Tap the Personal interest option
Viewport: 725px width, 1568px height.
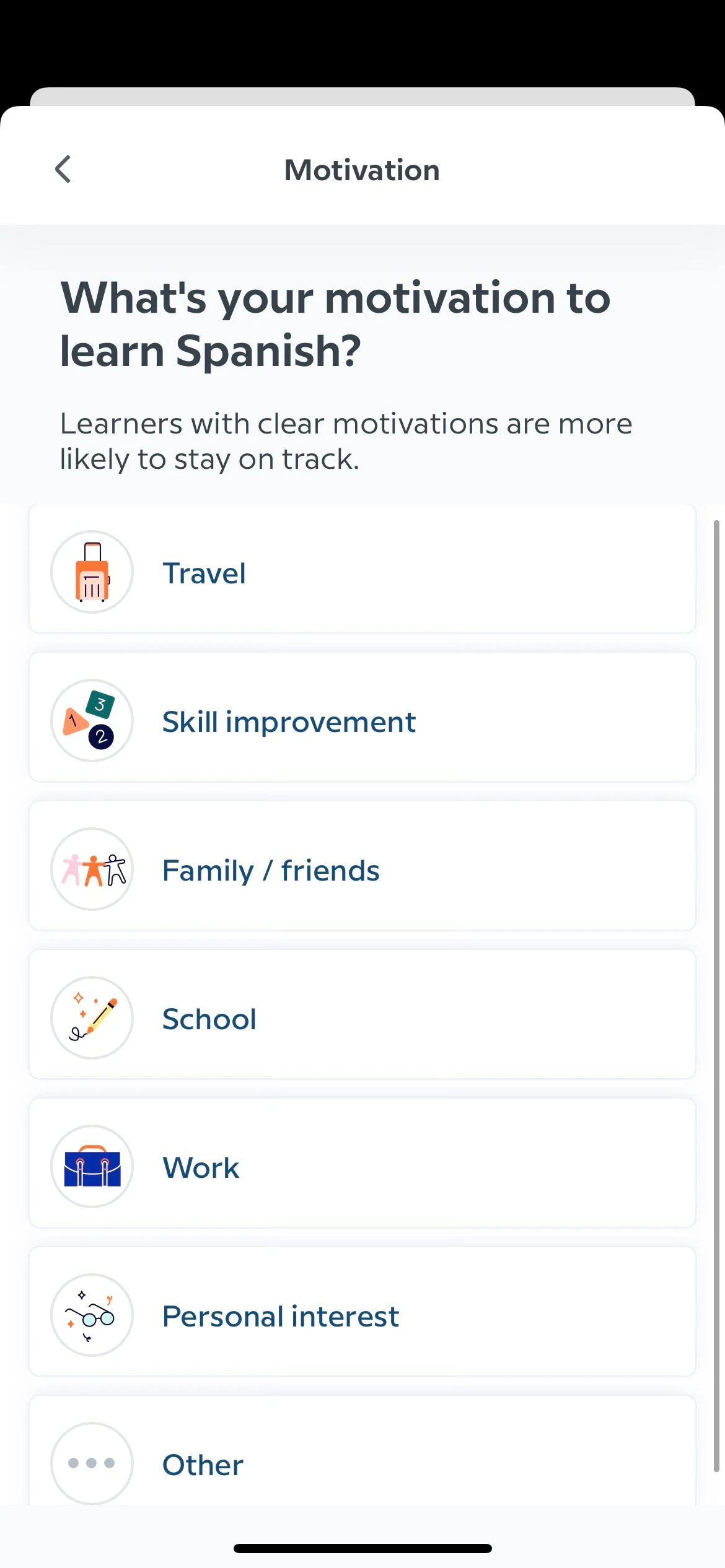tap(362, 1312)
